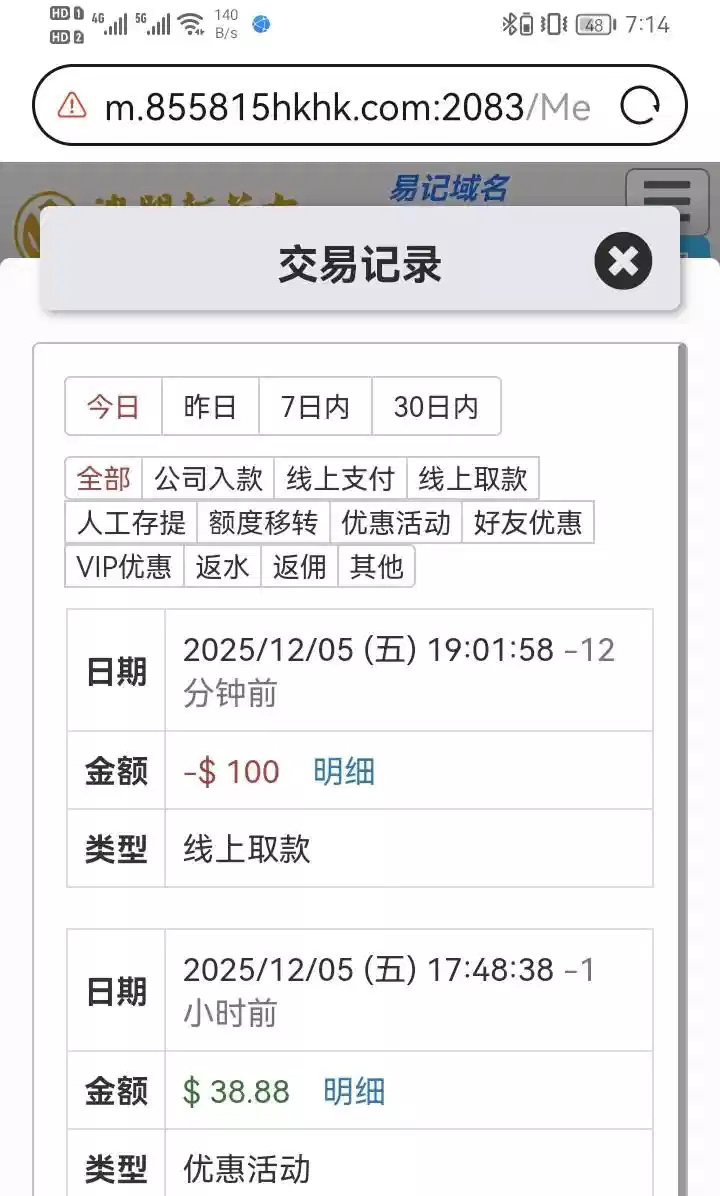720x1196 pixels.
Task: Reload the page in browser
Action: point(640,106)
